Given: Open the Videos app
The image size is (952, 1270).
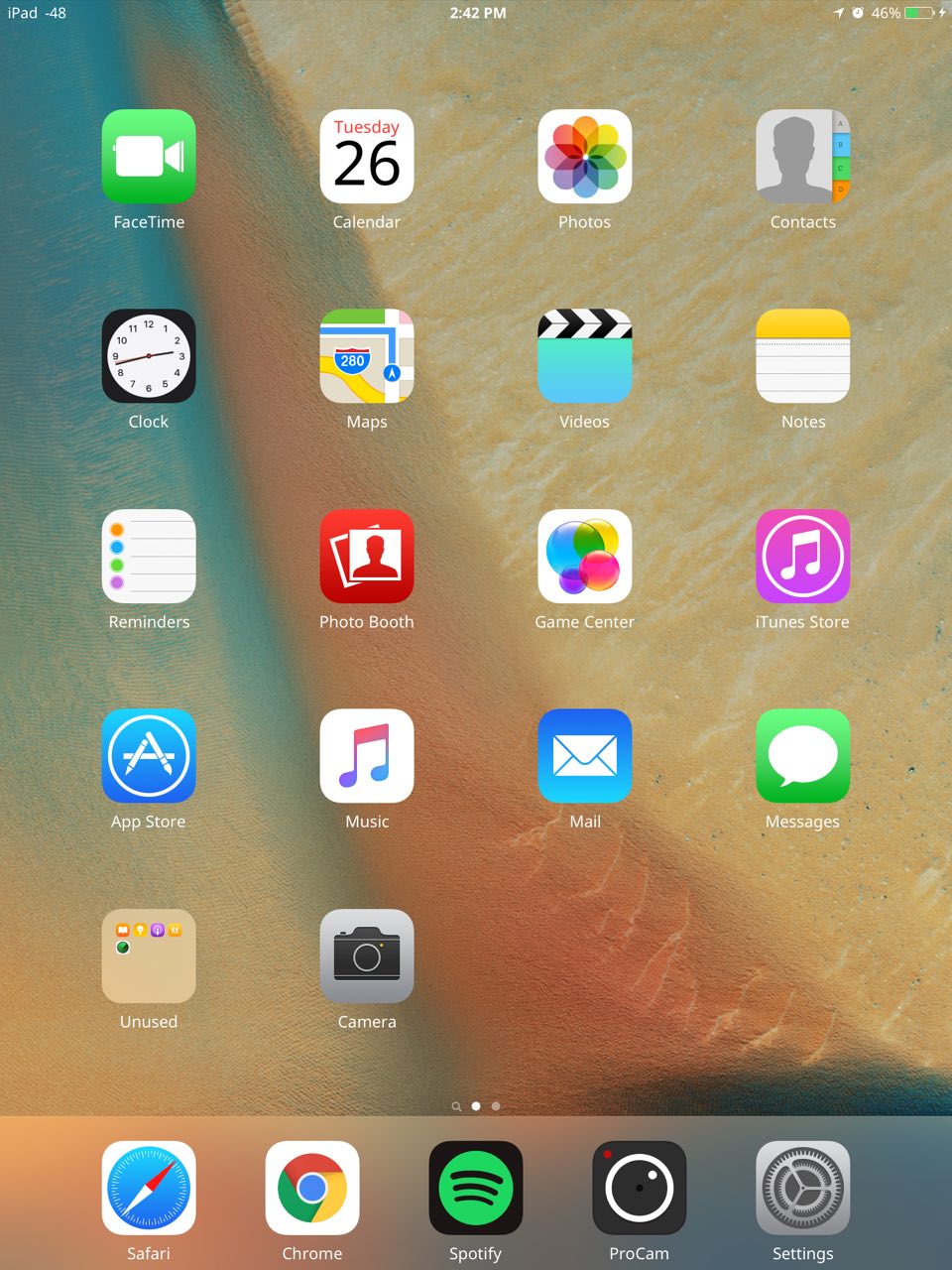Looking at the screenshot, I should coord(585,356).
